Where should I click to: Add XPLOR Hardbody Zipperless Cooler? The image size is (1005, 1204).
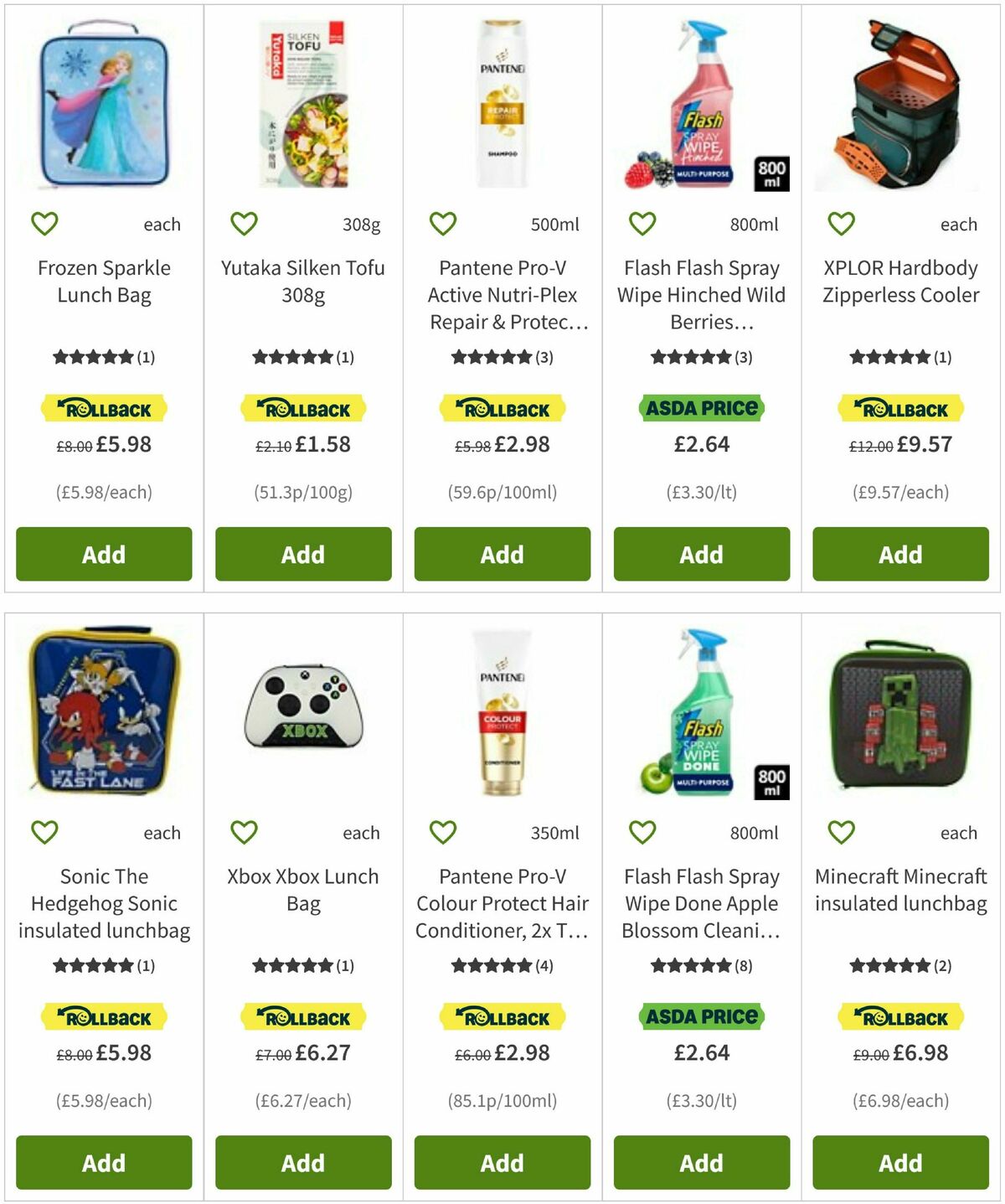tap(900, 554)
